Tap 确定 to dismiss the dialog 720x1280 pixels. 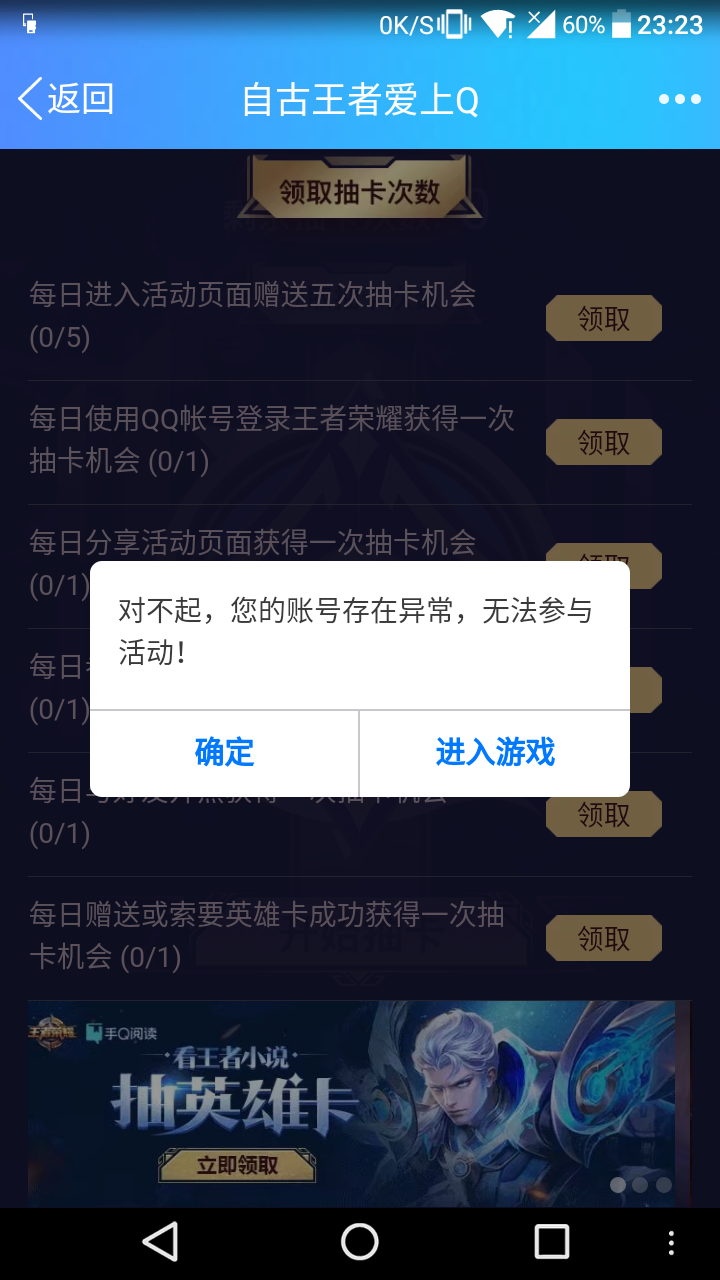(x=224, y=753)
